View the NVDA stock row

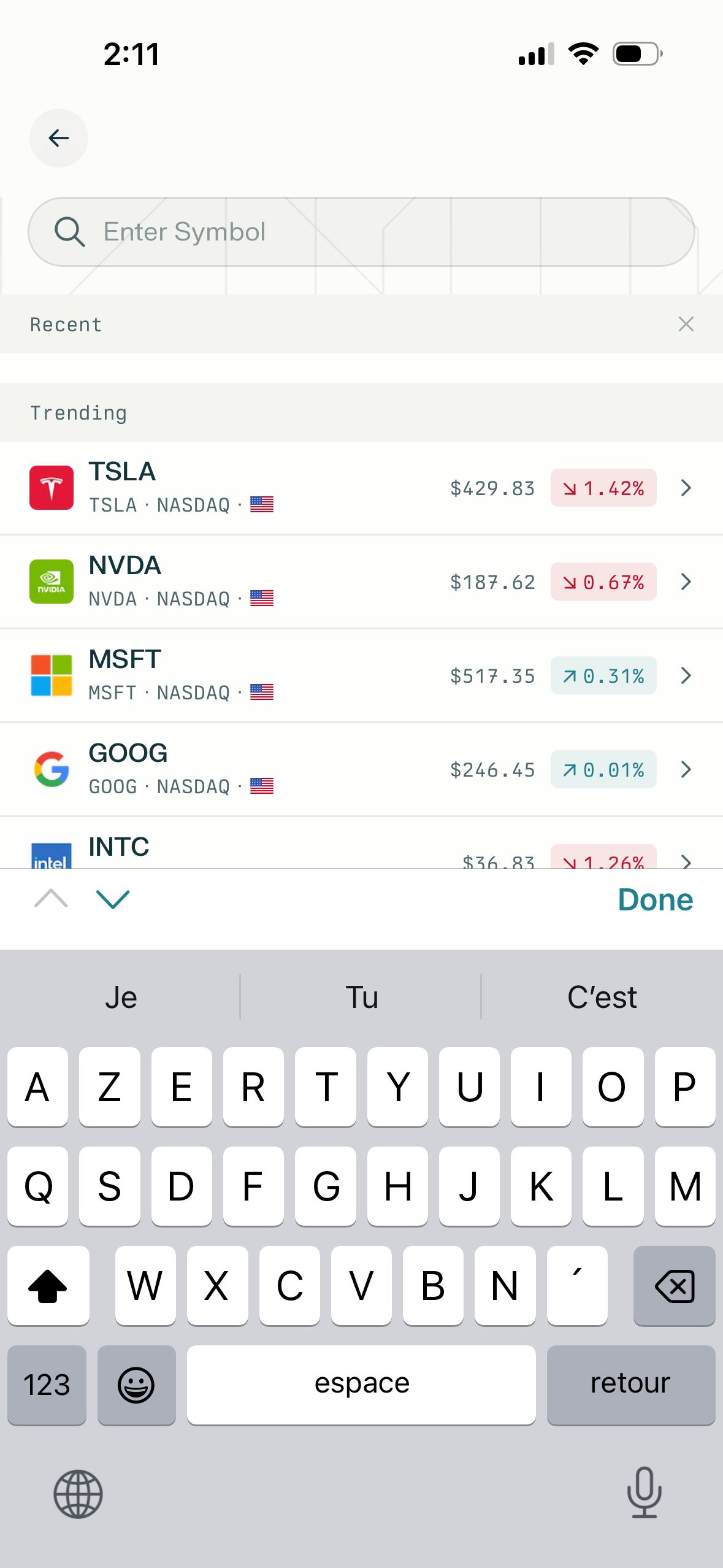(x=361, y=582)
